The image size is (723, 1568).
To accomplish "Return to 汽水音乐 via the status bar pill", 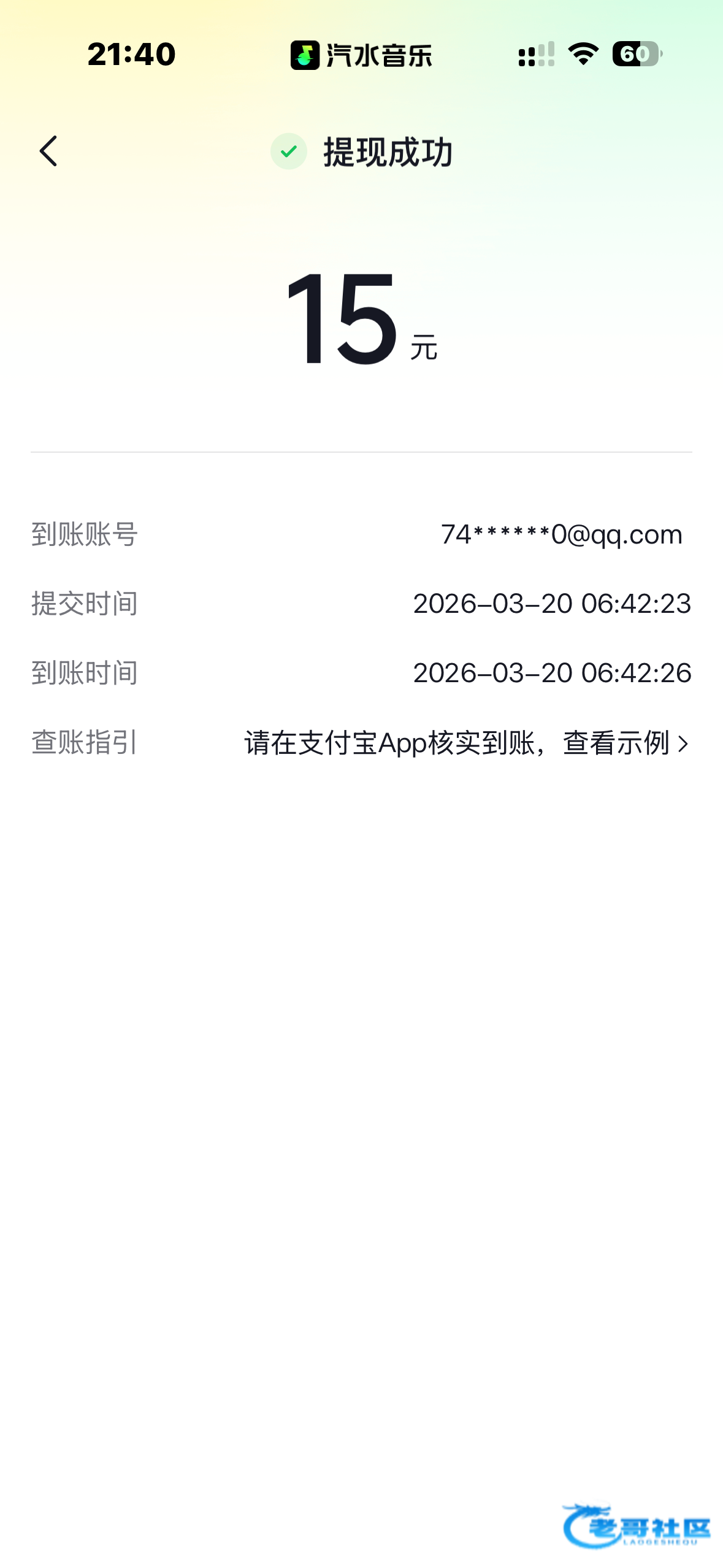I will [361, 55].
